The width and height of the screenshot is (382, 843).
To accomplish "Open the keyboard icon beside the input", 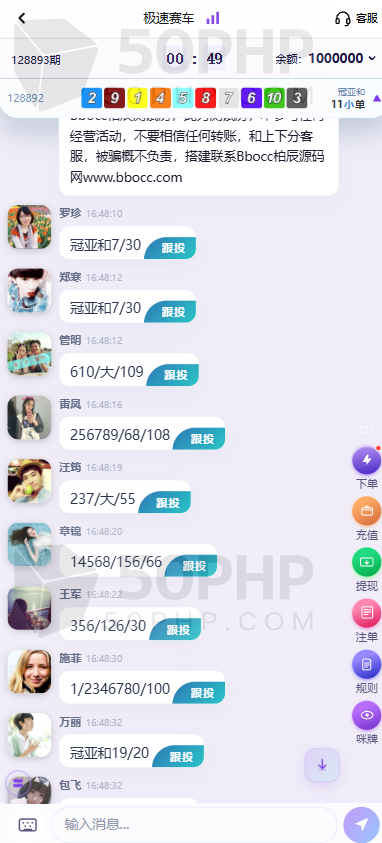I will (x=27, y=824).
